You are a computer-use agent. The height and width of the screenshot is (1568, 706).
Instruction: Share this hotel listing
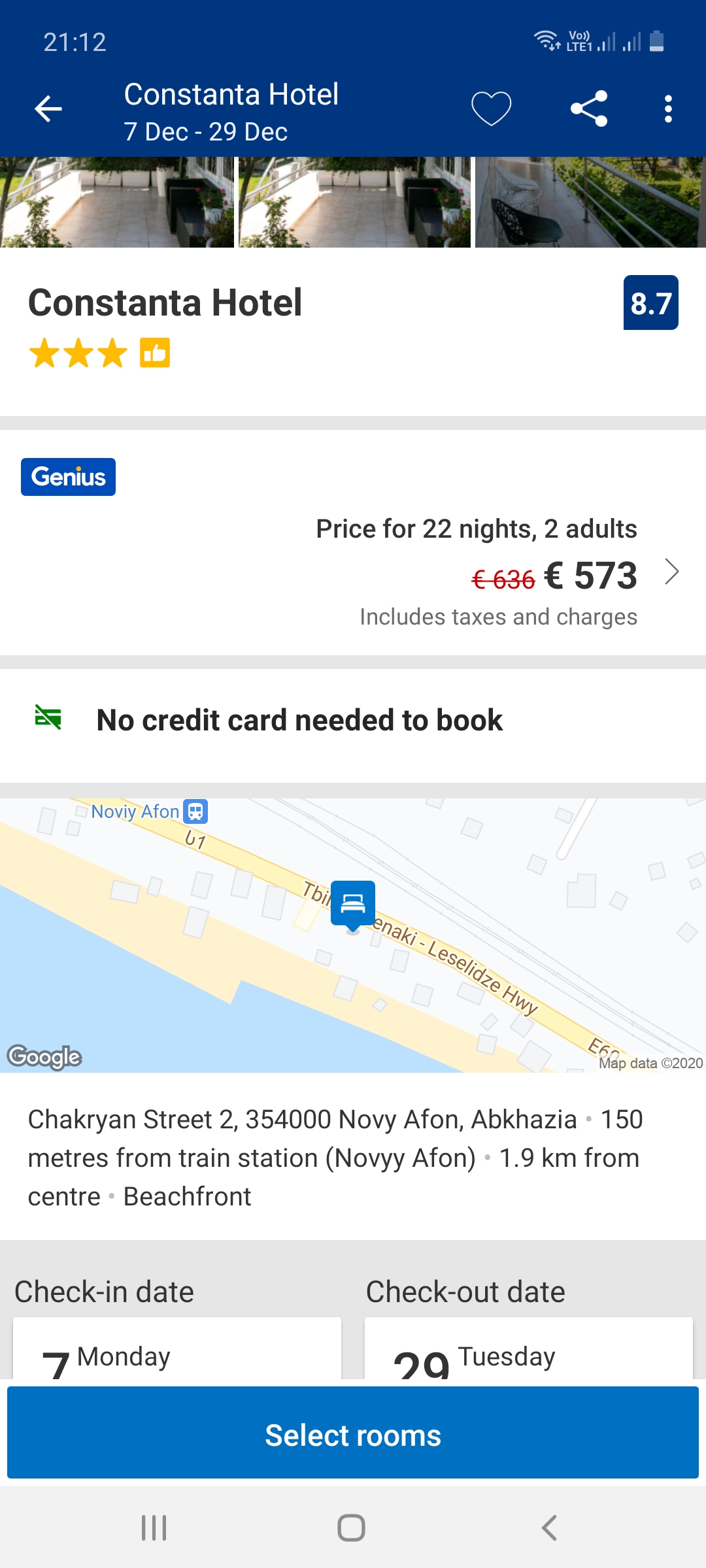[x=589, y=108]
